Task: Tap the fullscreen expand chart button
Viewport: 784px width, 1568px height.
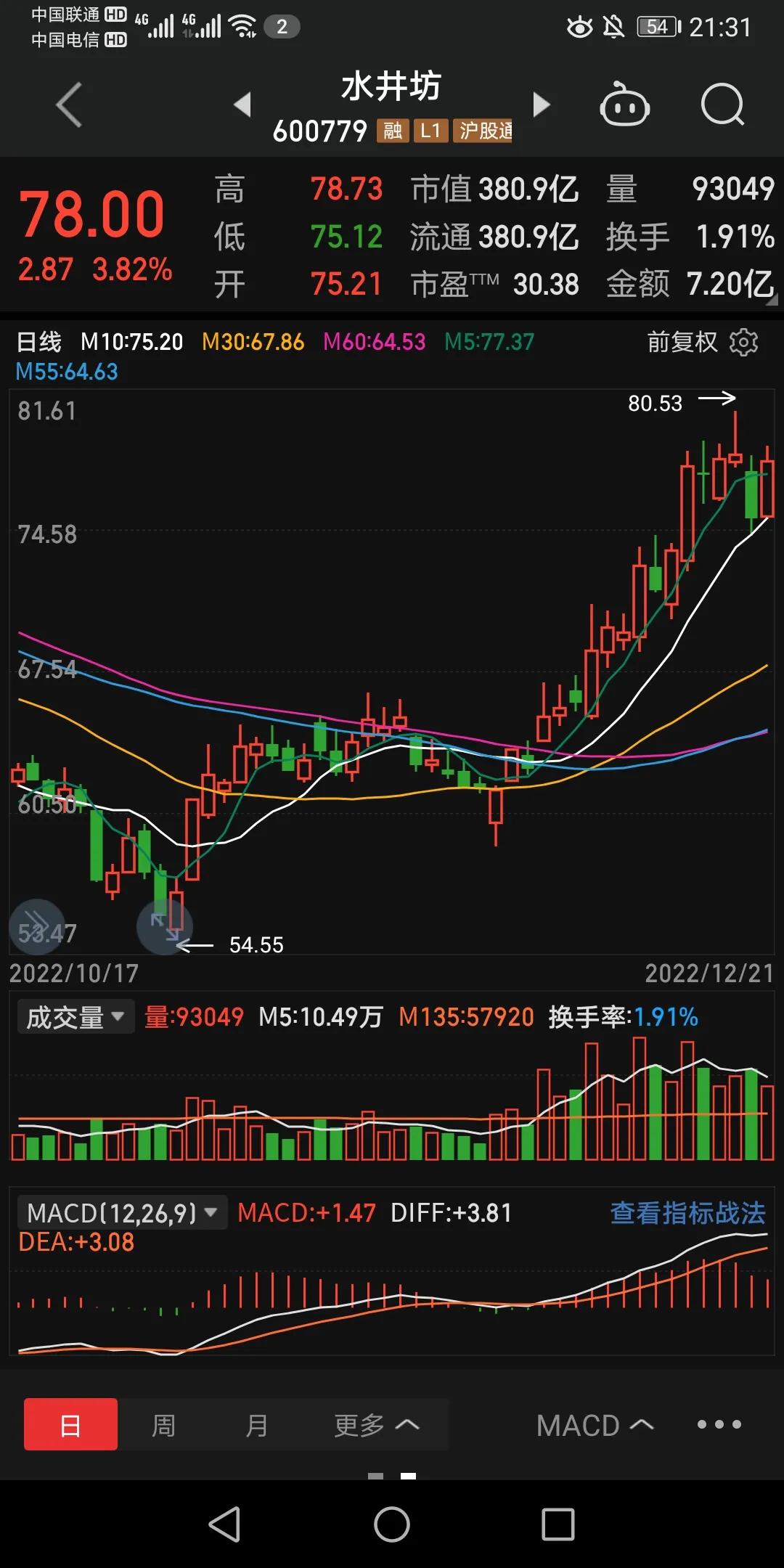Action: click(165, 926)
